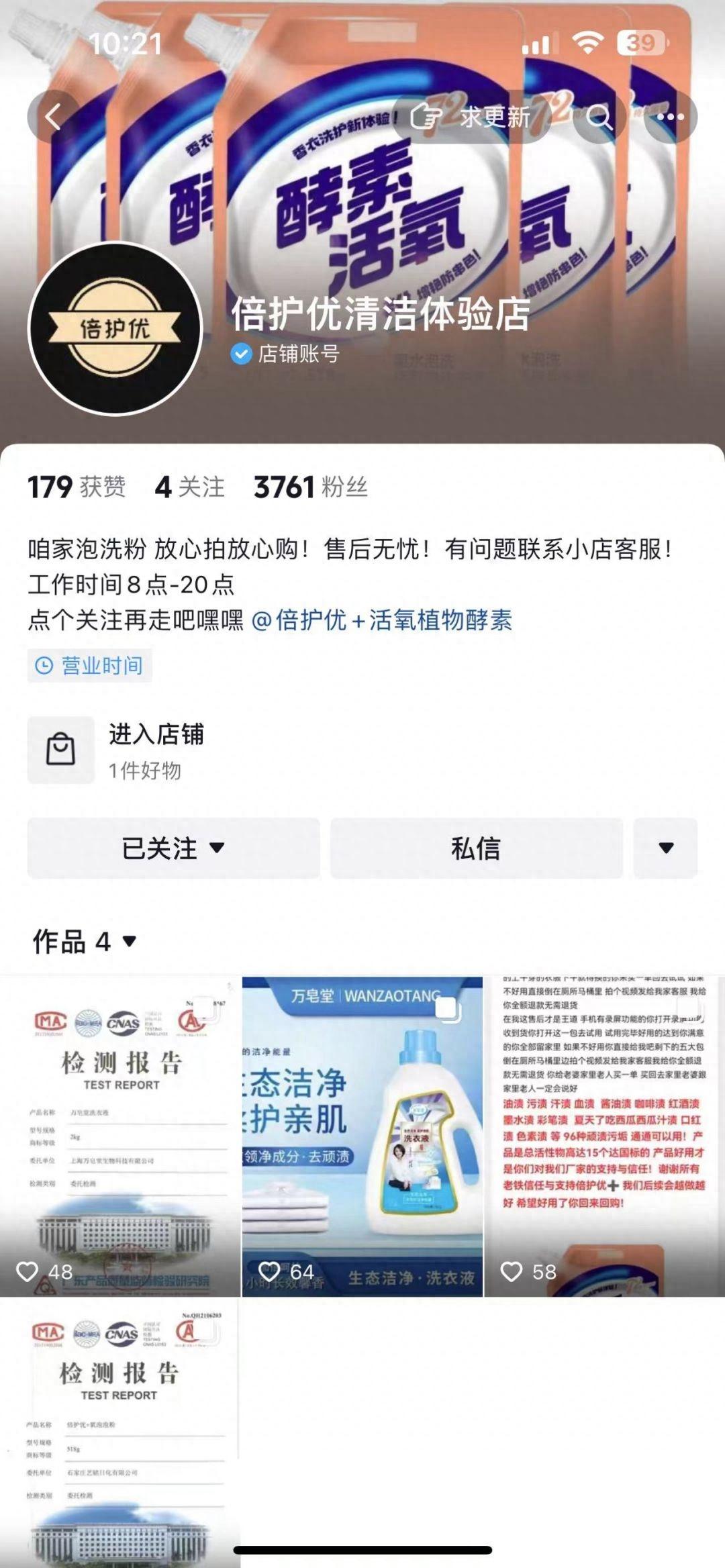Open the 3761 粉丝 followers list
Viewport: 725px width, 1568px height.
311,487
